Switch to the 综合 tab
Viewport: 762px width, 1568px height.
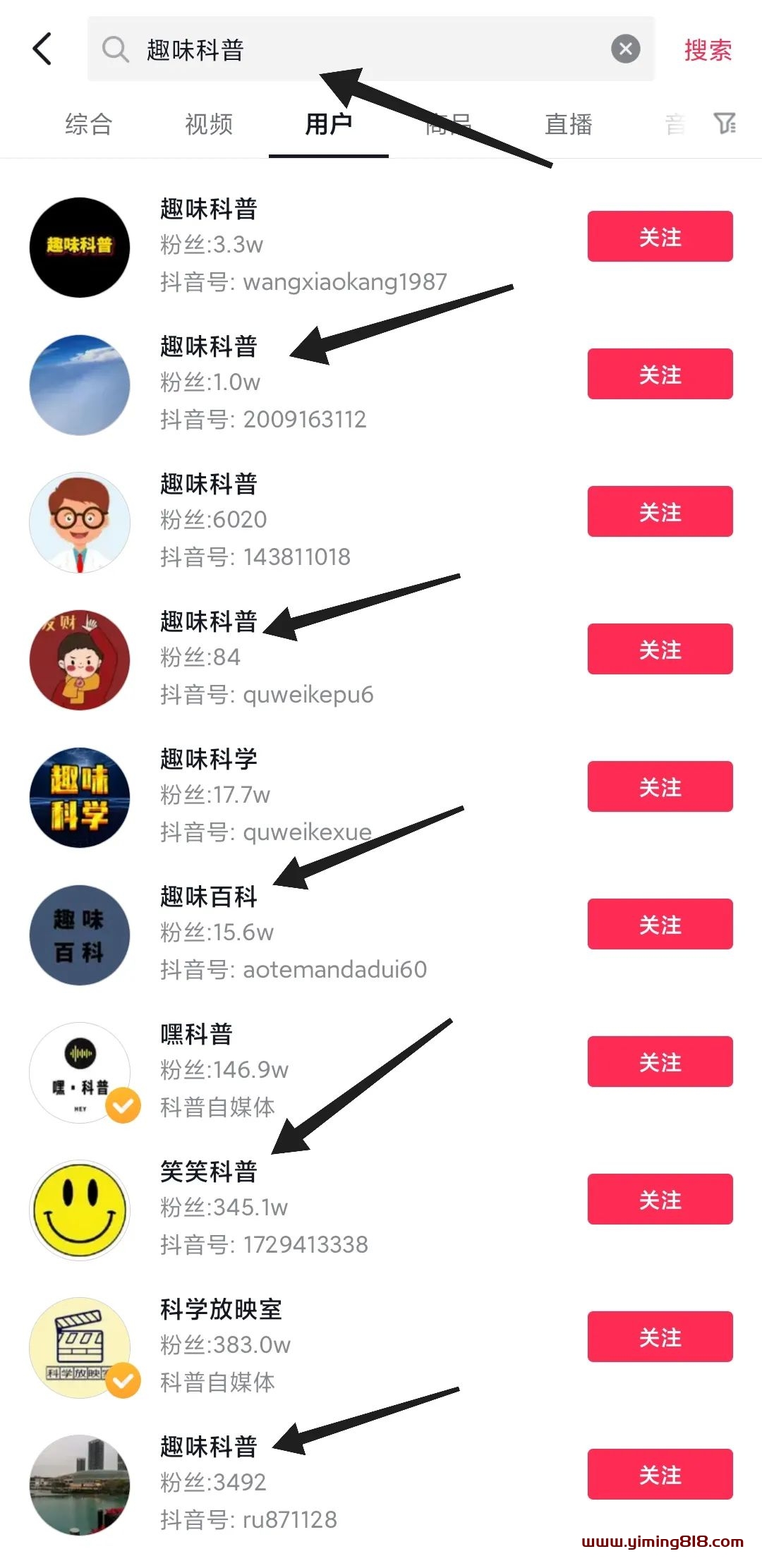[x=89, y=124]
